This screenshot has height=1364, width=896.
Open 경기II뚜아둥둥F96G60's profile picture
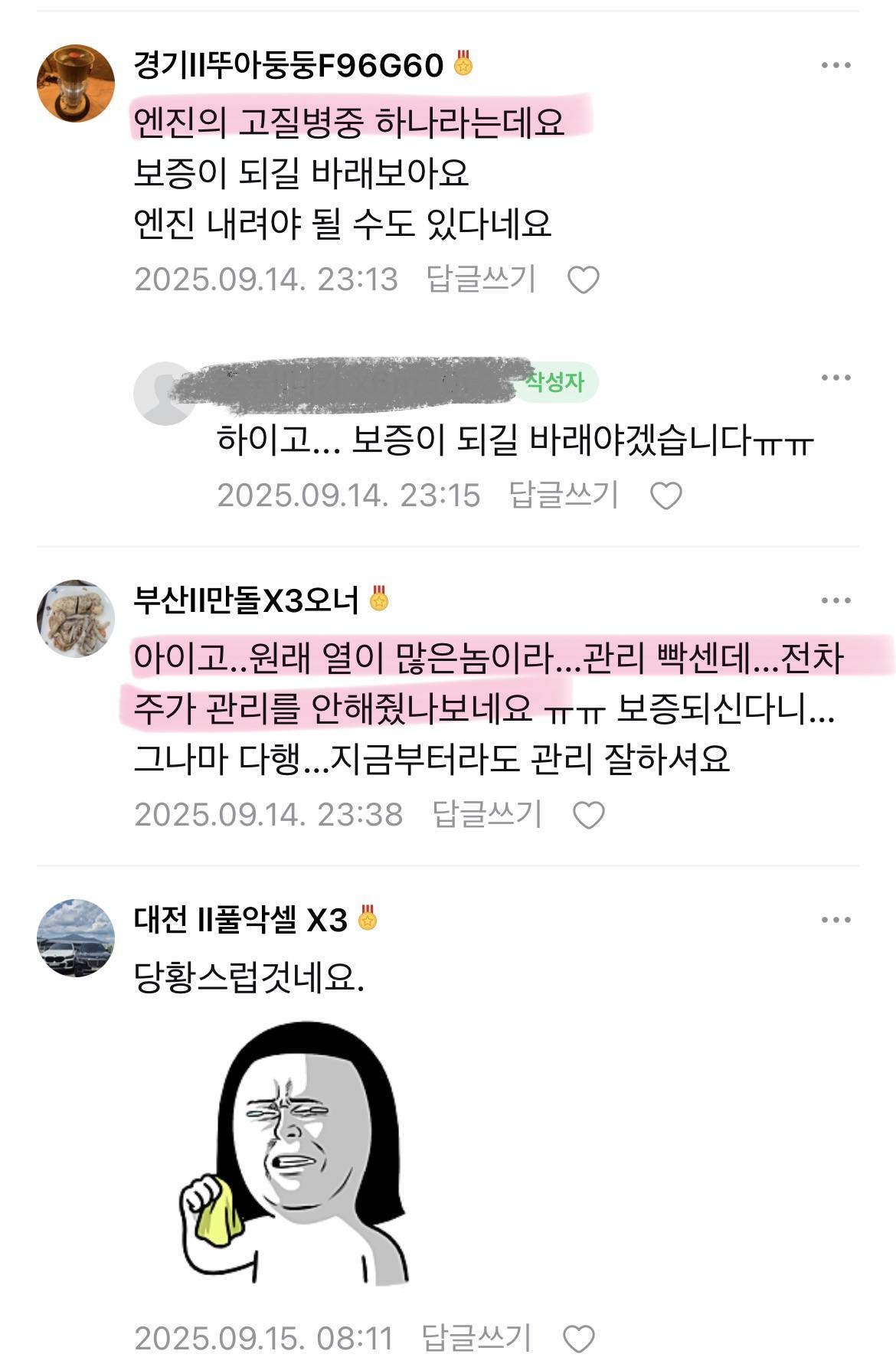[76, 83]
